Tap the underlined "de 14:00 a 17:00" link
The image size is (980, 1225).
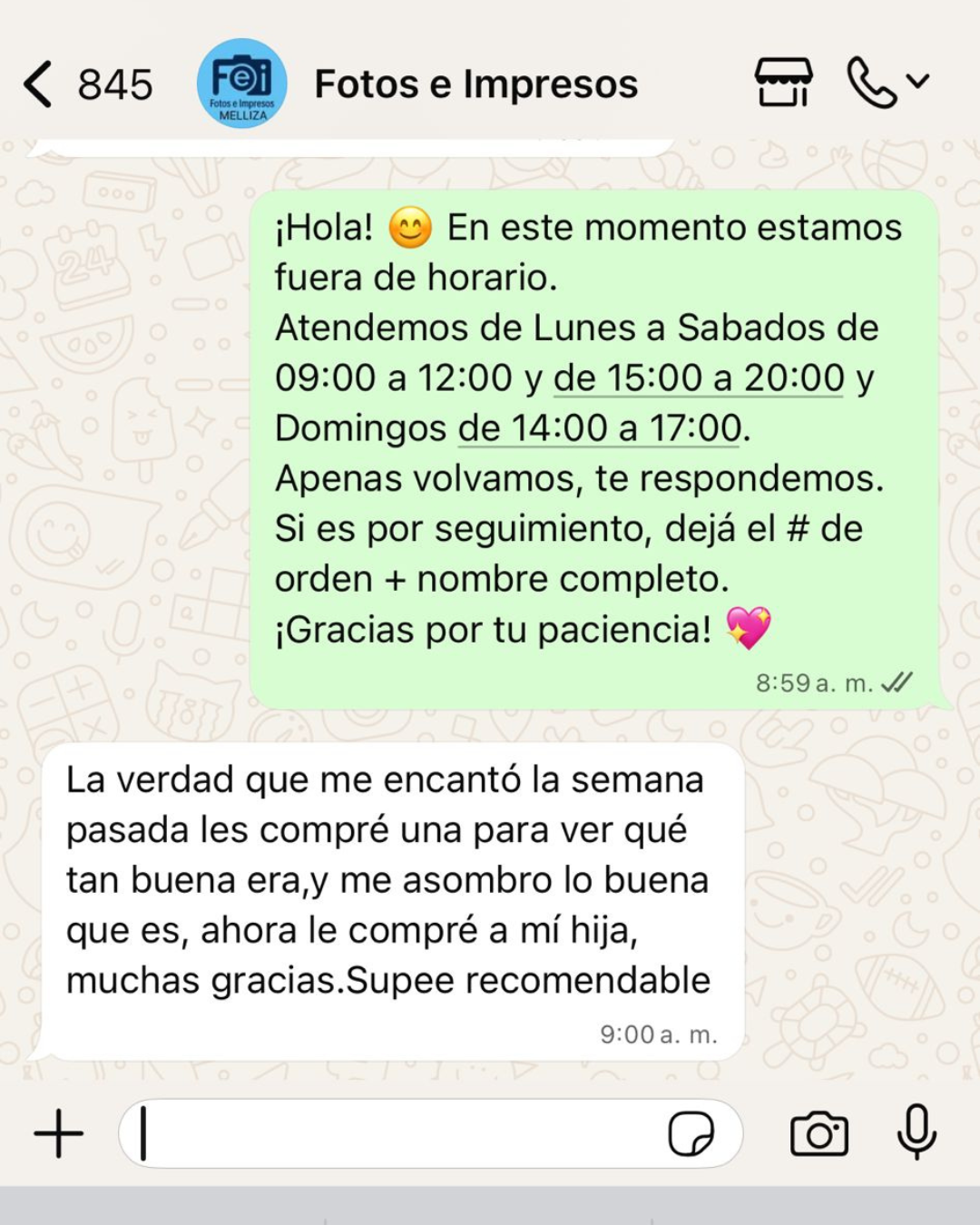pos(600,427)
